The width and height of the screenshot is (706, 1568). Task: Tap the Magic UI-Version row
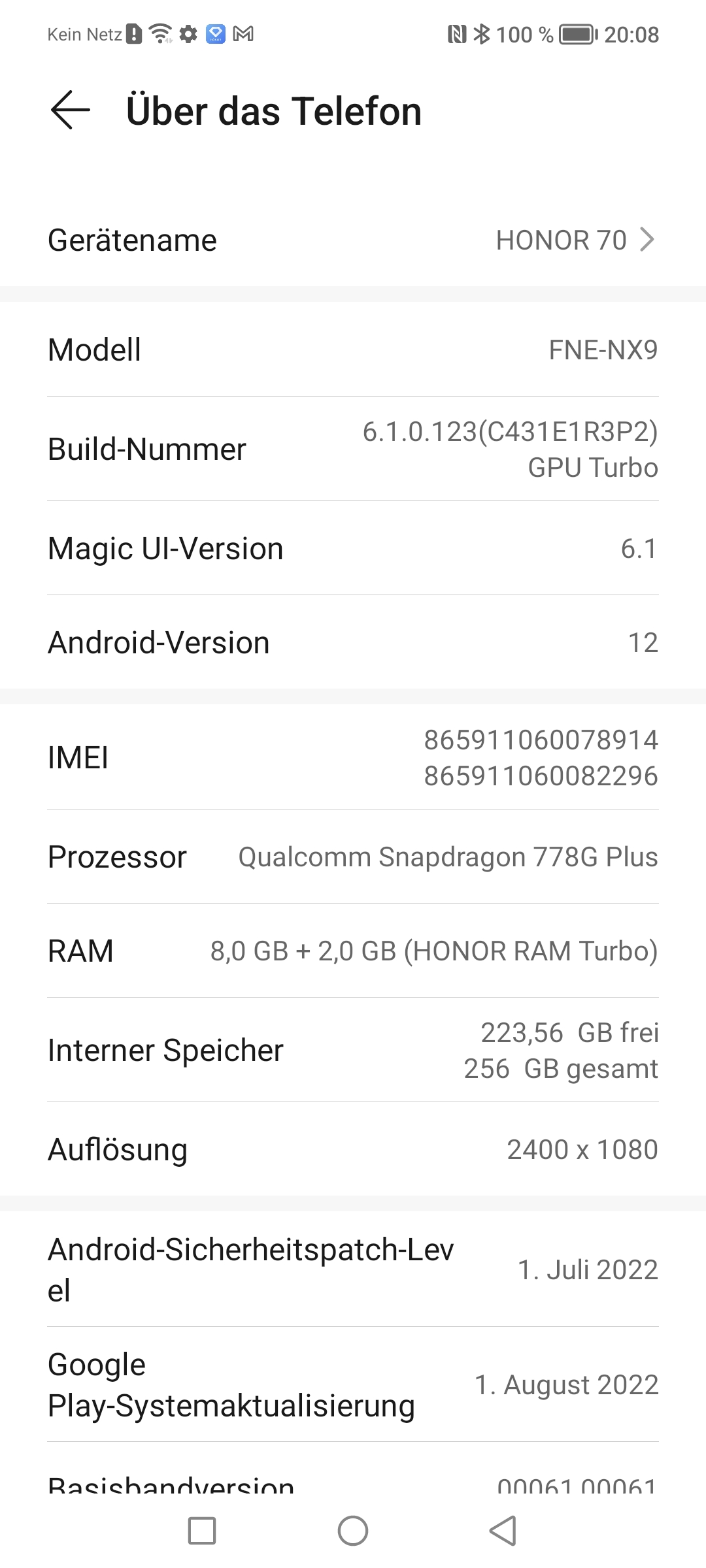(x=353, y=548)
